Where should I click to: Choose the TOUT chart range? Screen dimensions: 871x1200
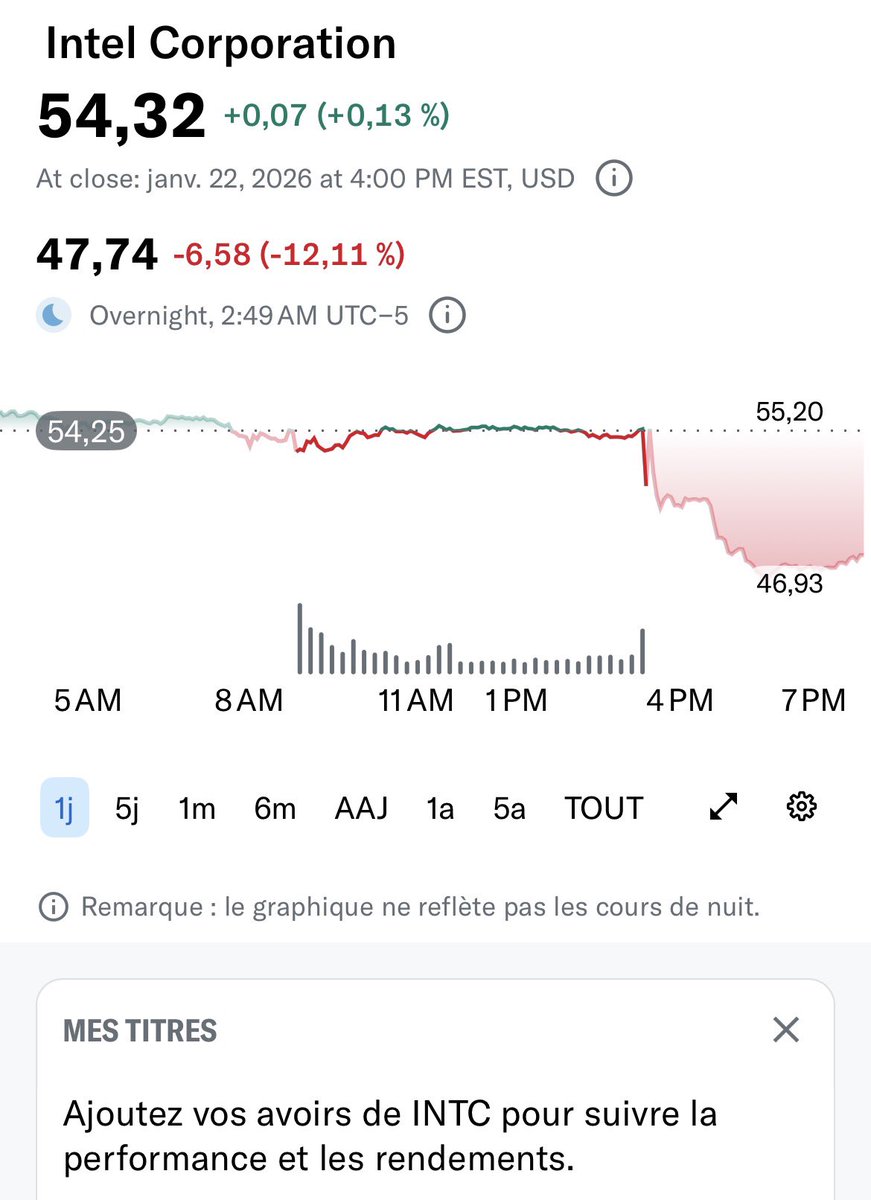point(604,808)
